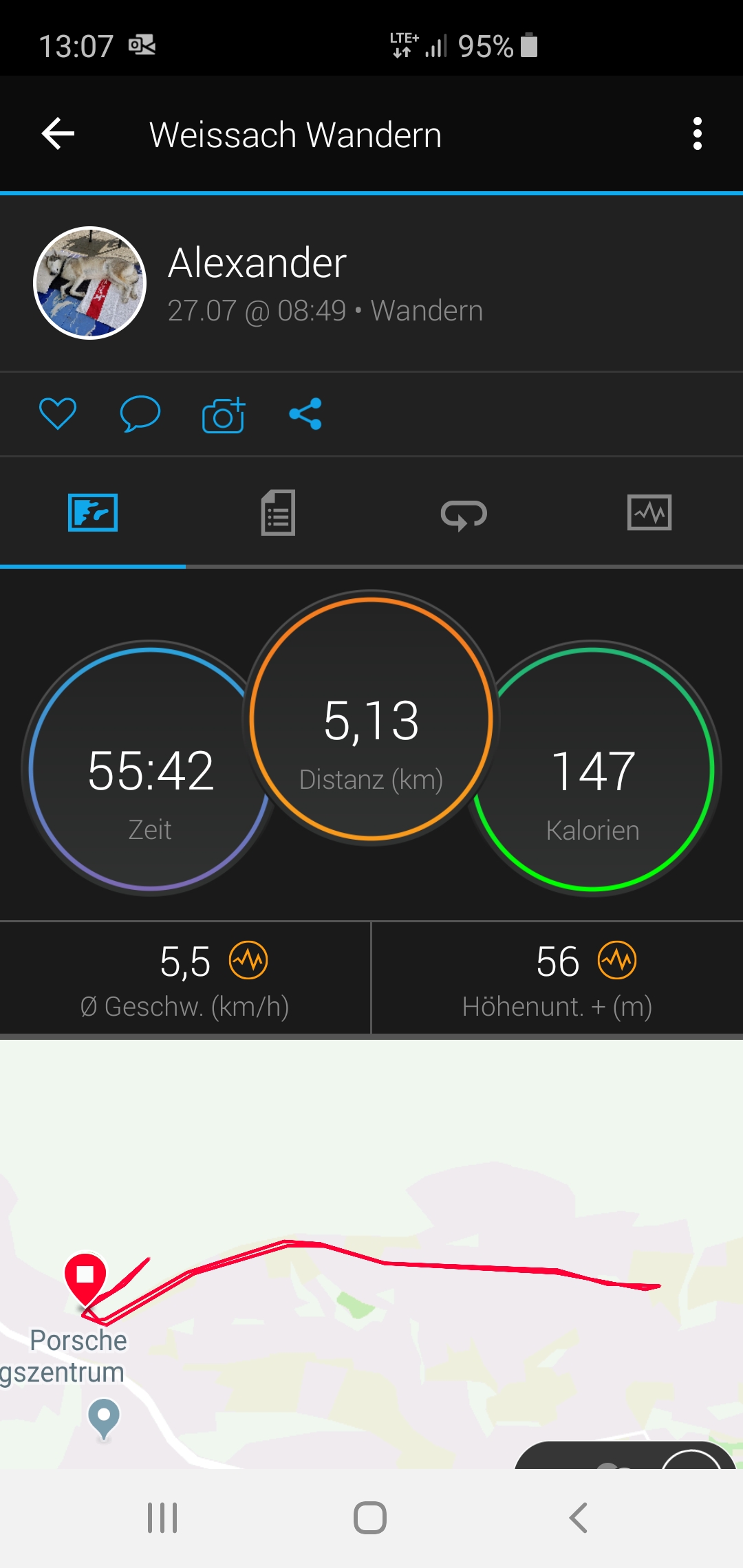Add a photo to the activity
The image size is (743, 1568).
[224, 415]
